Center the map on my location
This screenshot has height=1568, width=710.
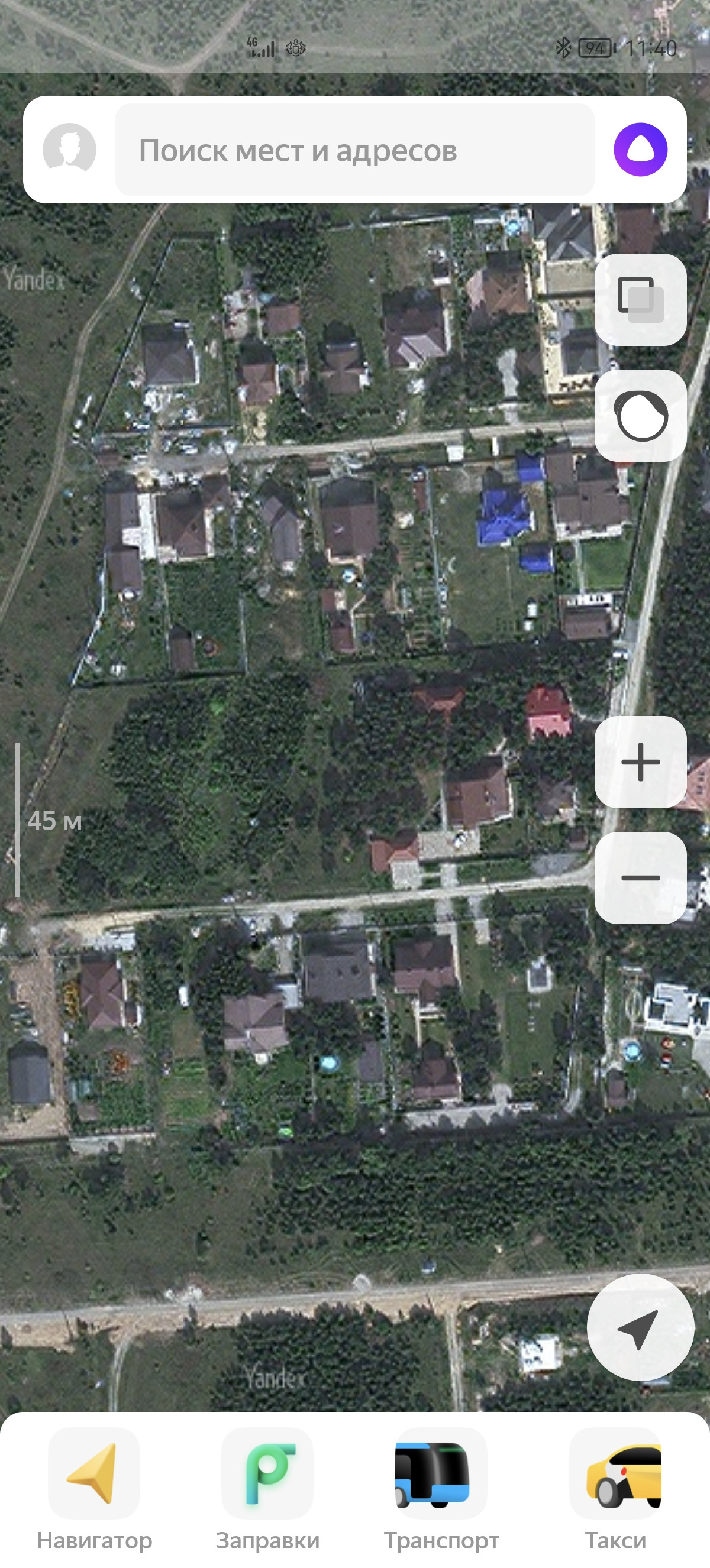(x=640, y=1328)
